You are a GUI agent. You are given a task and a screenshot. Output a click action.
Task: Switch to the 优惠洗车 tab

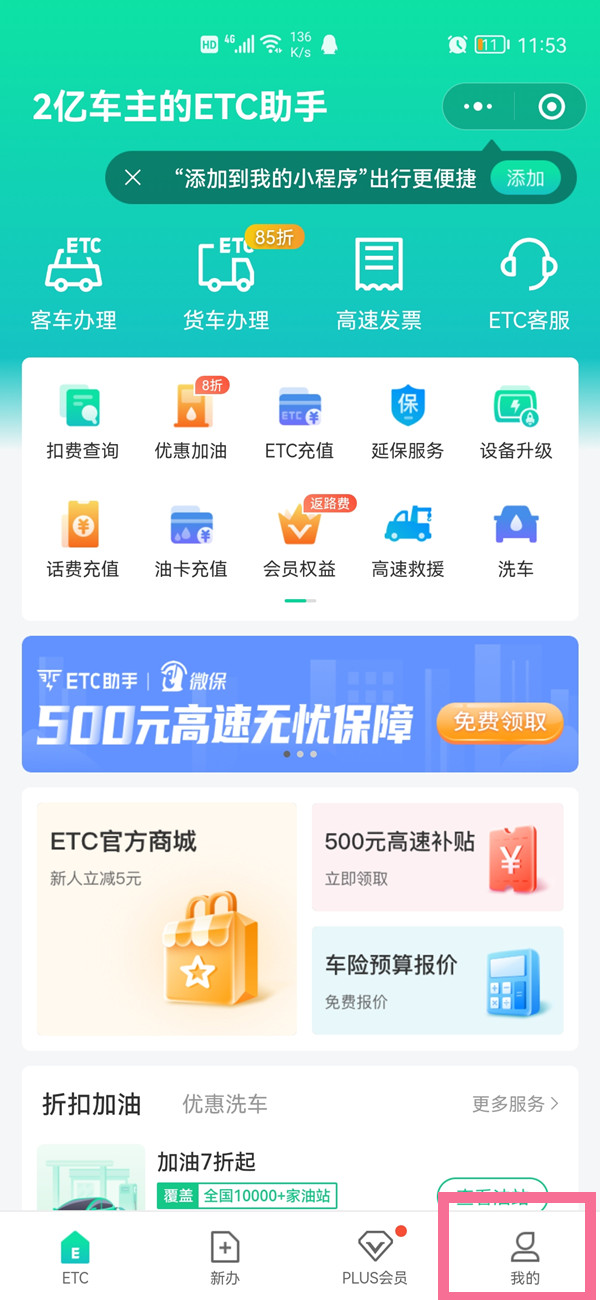(225, 1104)
